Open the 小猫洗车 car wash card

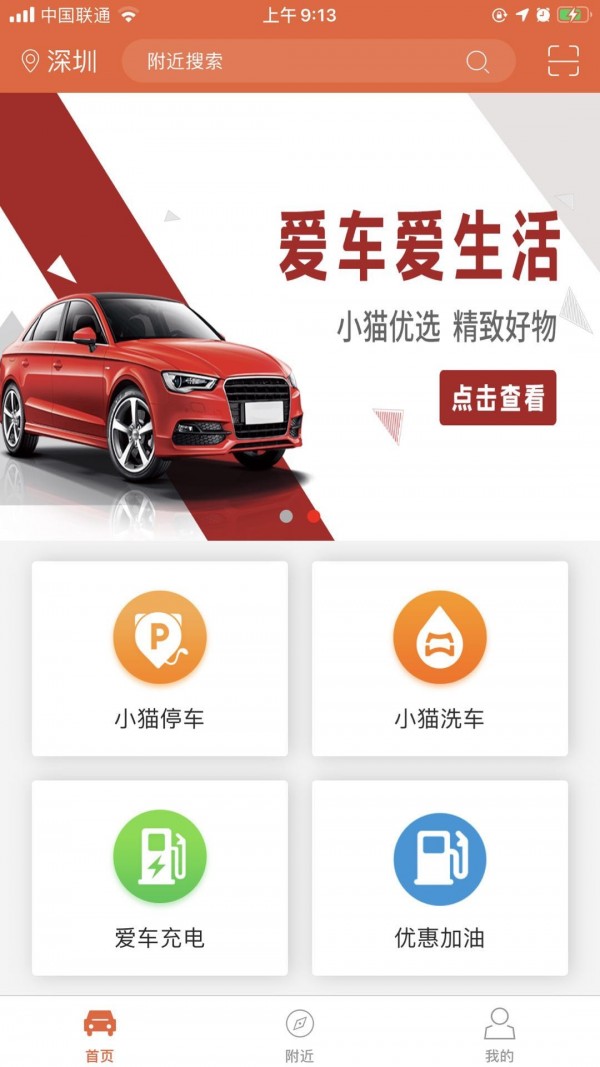pos(440,658)
